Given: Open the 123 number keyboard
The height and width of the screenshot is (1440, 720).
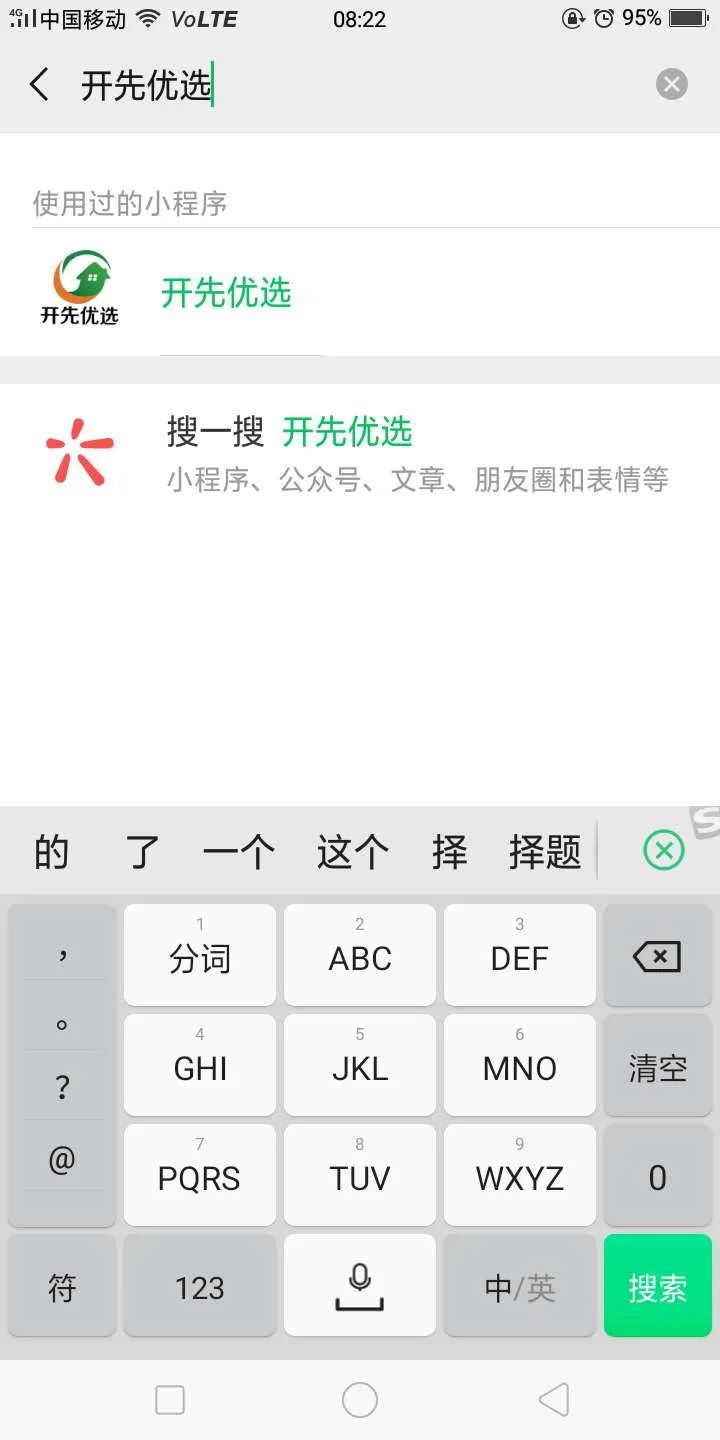Looking at the screenshot, I should (x=200, y=1287).
